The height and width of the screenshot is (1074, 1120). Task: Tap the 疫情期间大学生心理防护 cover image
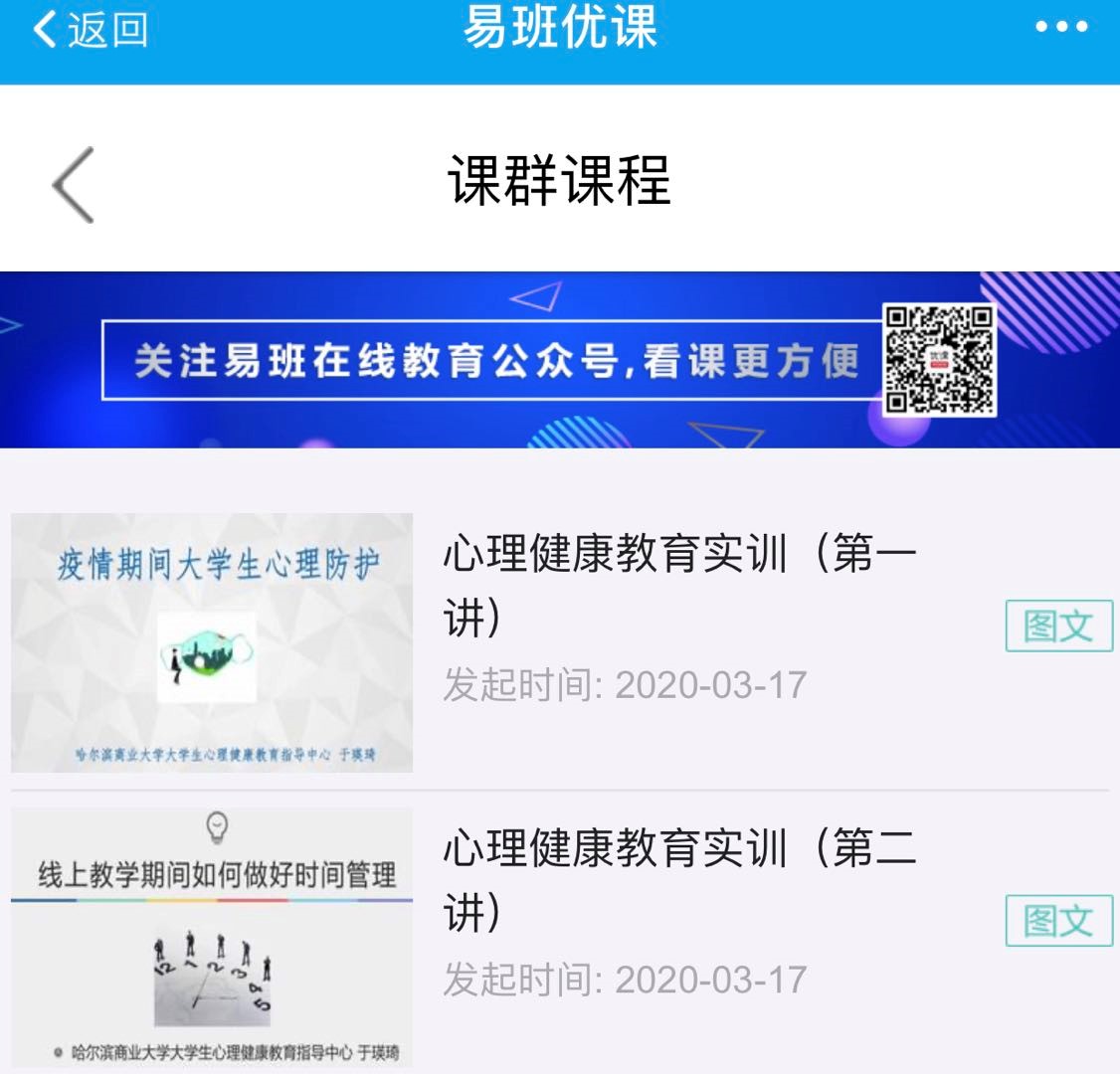point(212,642)
